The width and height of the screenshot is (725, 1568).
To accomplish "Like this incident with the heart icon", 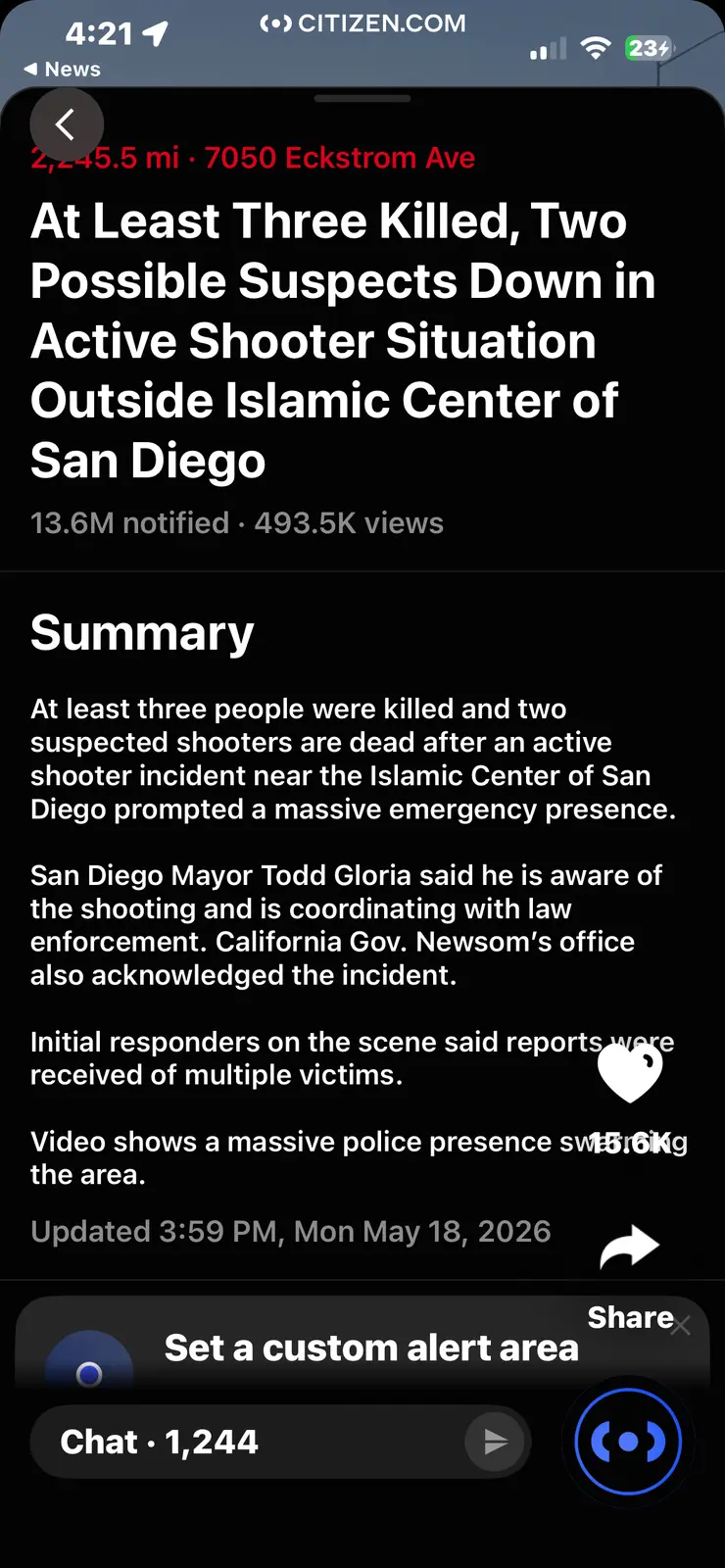I will (x=630, y=1073).
